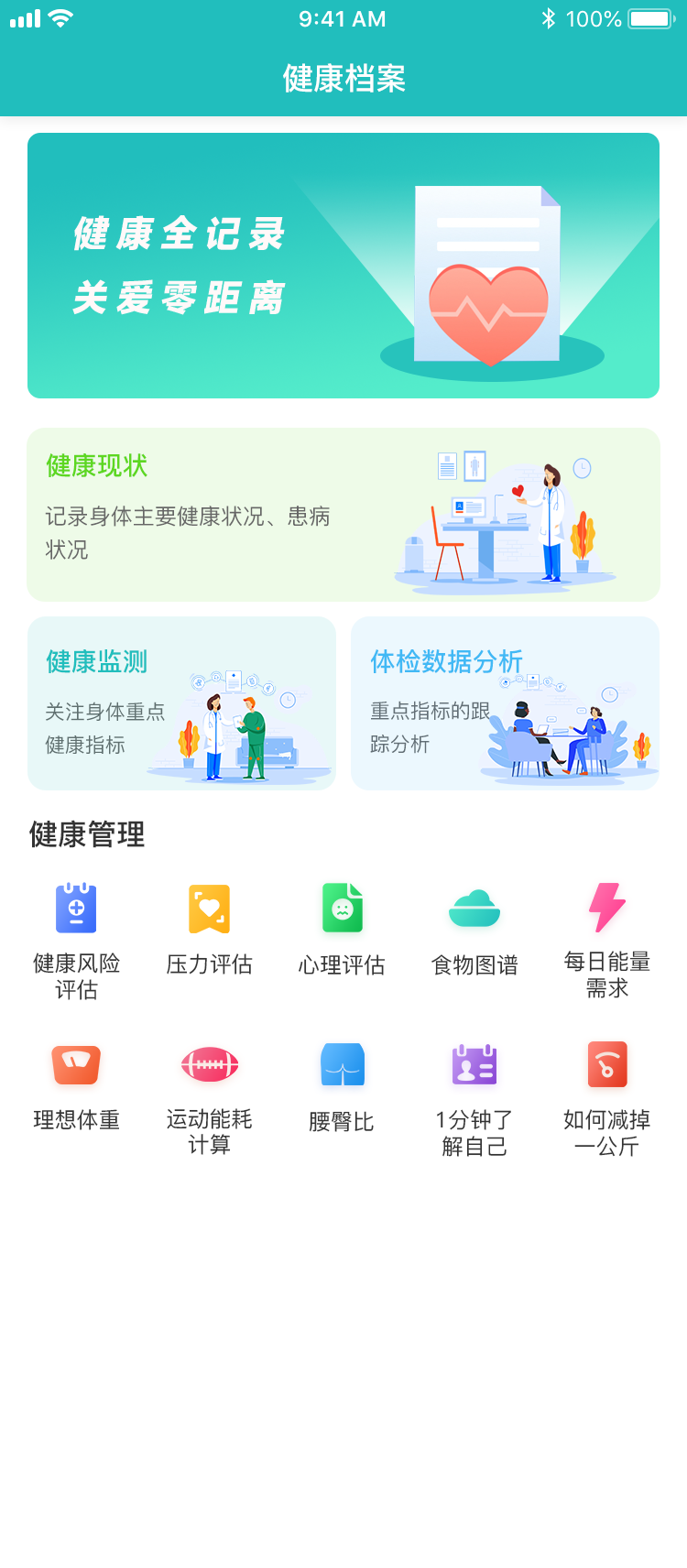Tap the 心理评估 psychological assessment icon
The height and width of the screenshot is (1568, 687).
[342, 908]
